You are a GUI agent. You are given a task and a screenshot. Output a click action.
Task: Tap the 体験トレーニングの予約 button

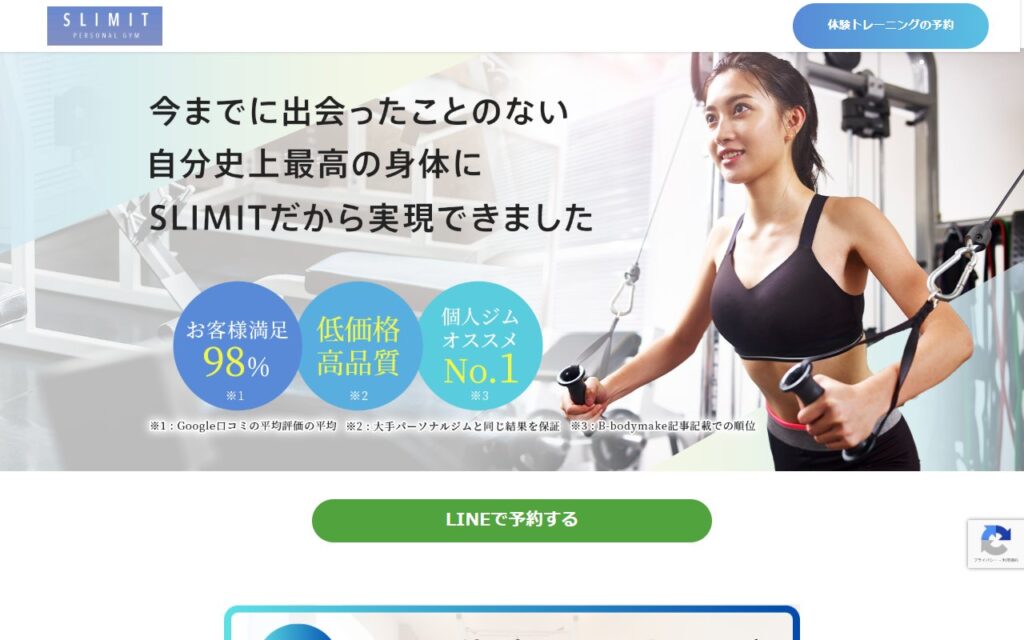coord(890,26)
